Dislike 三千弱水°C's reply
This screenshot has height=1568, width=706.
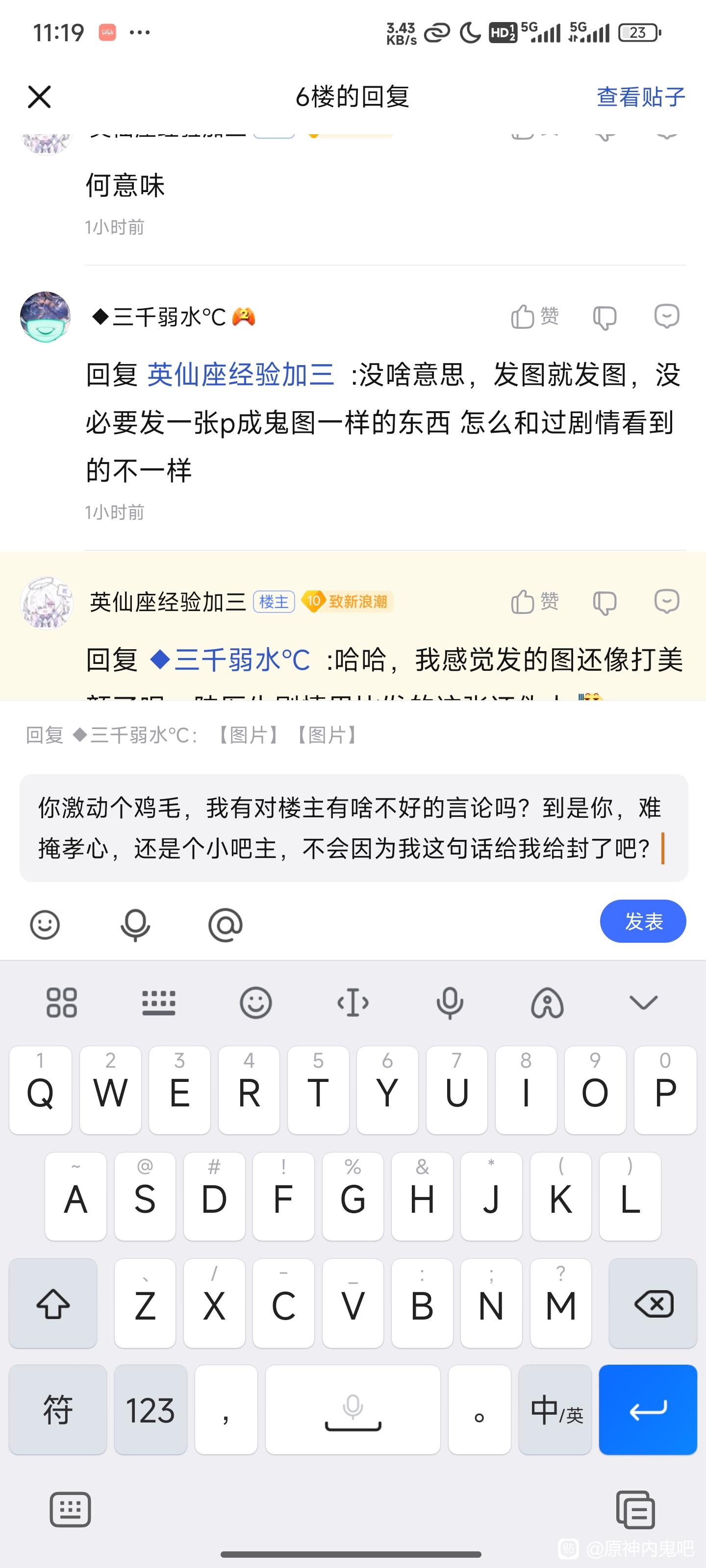[x=605, y=317]
